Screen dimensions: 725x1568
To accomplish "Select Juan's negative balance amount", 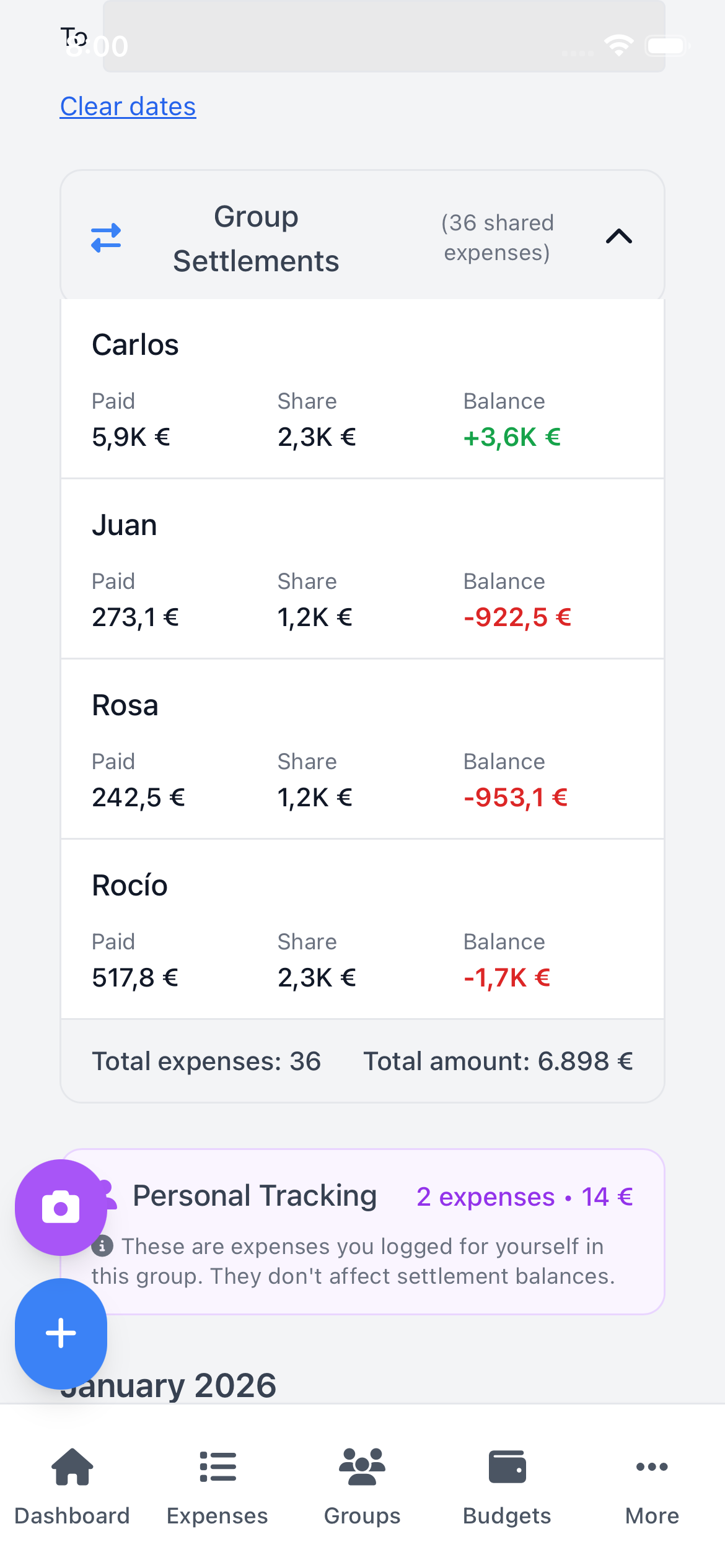I will click(x=517, y=616).
